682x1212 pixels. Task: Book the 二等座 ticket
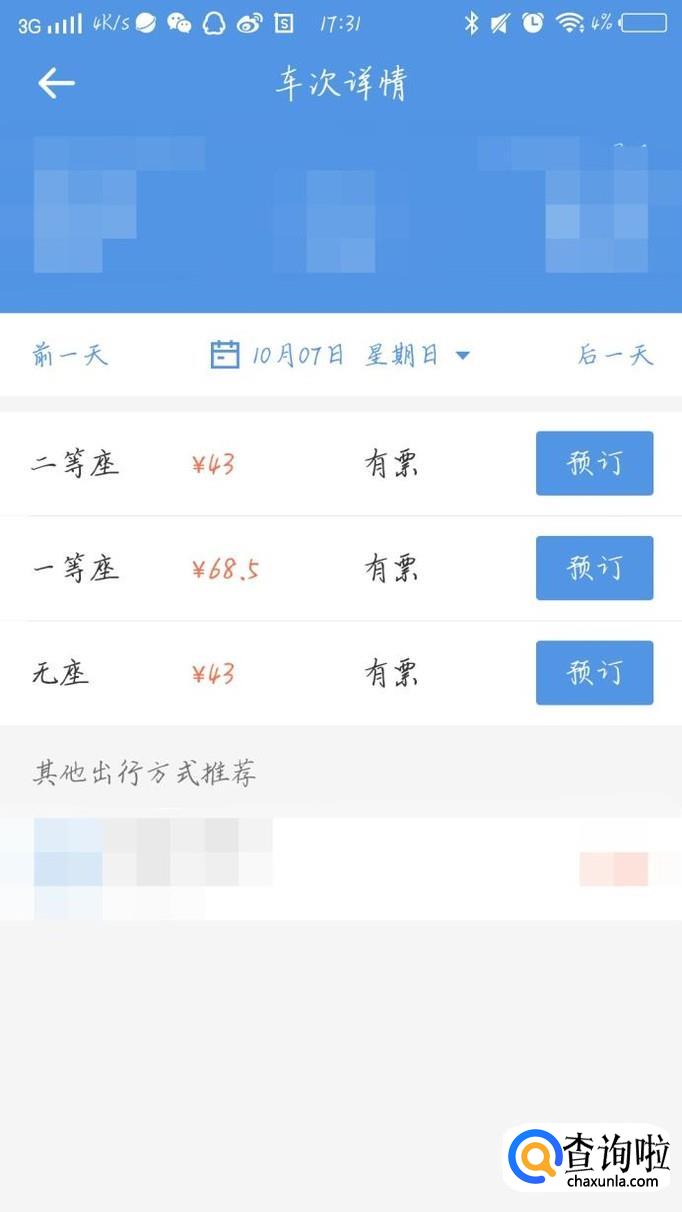coord(594,463)
